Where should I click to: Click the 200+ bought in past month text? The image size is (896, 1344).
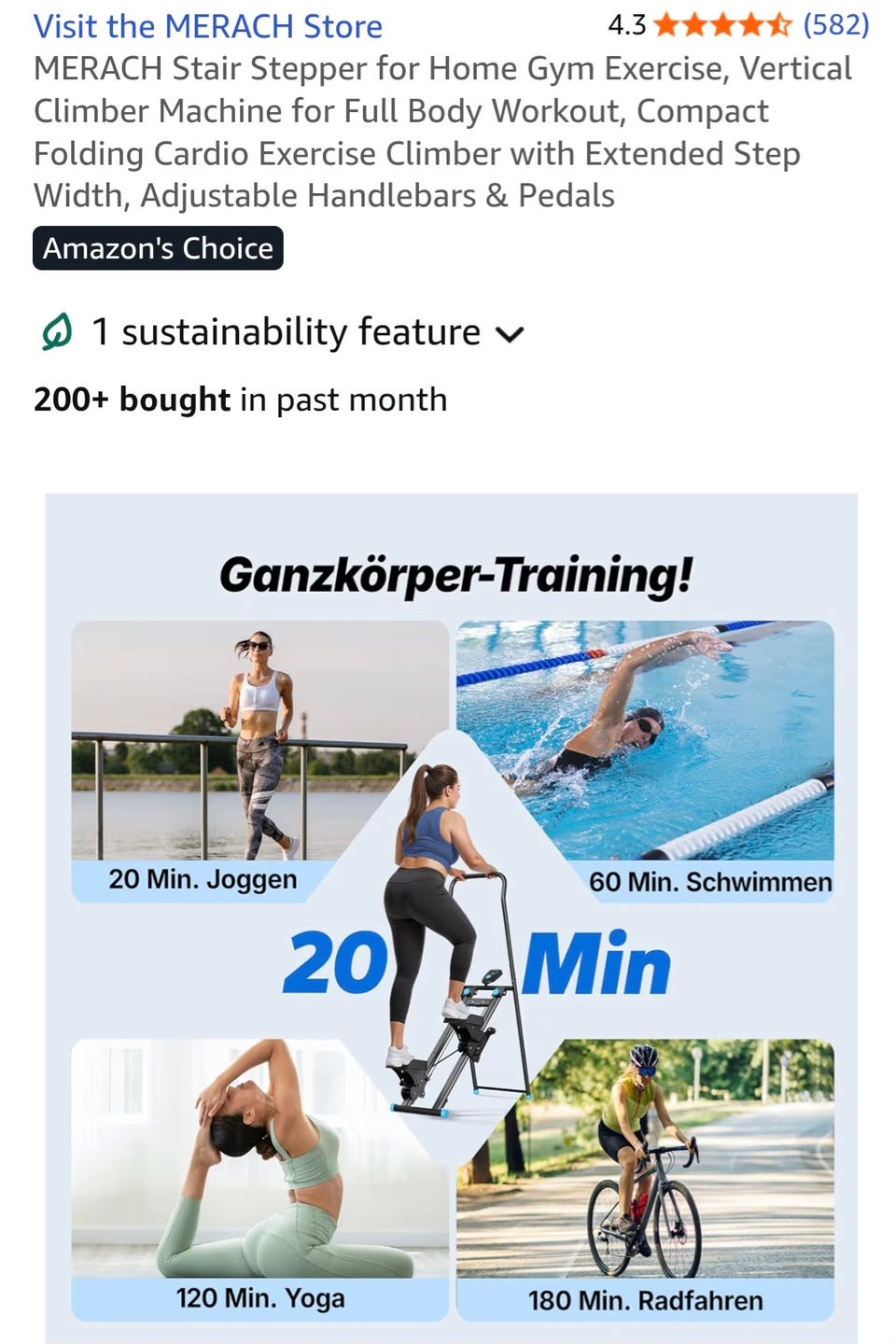tap(240, 399)
